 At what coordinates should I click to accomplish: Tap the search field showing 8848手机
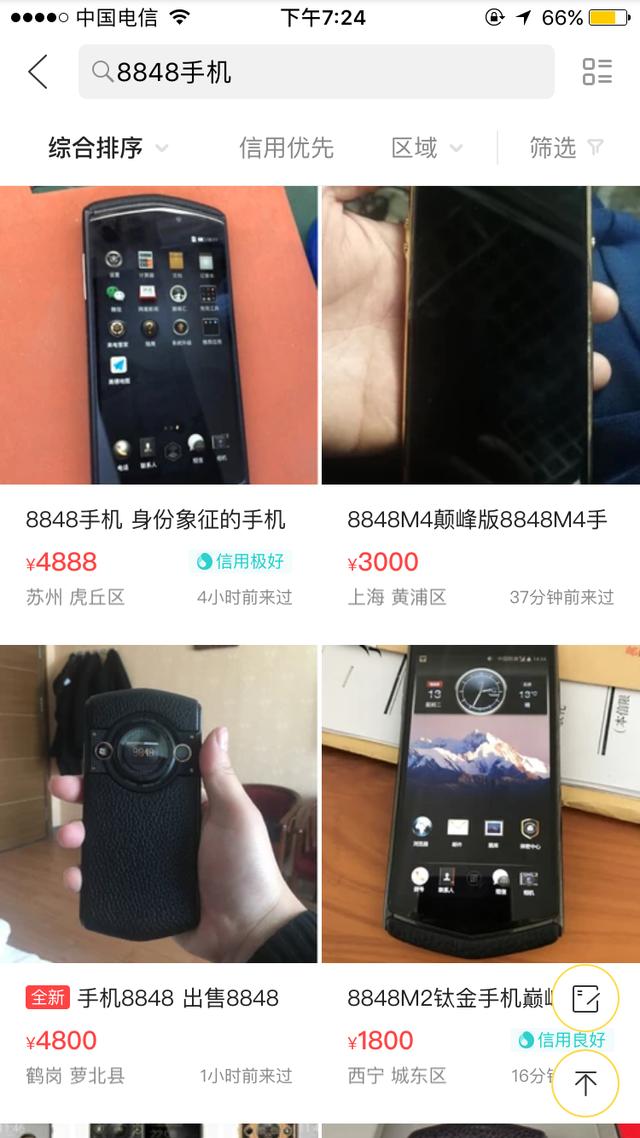tap(316, 72)
